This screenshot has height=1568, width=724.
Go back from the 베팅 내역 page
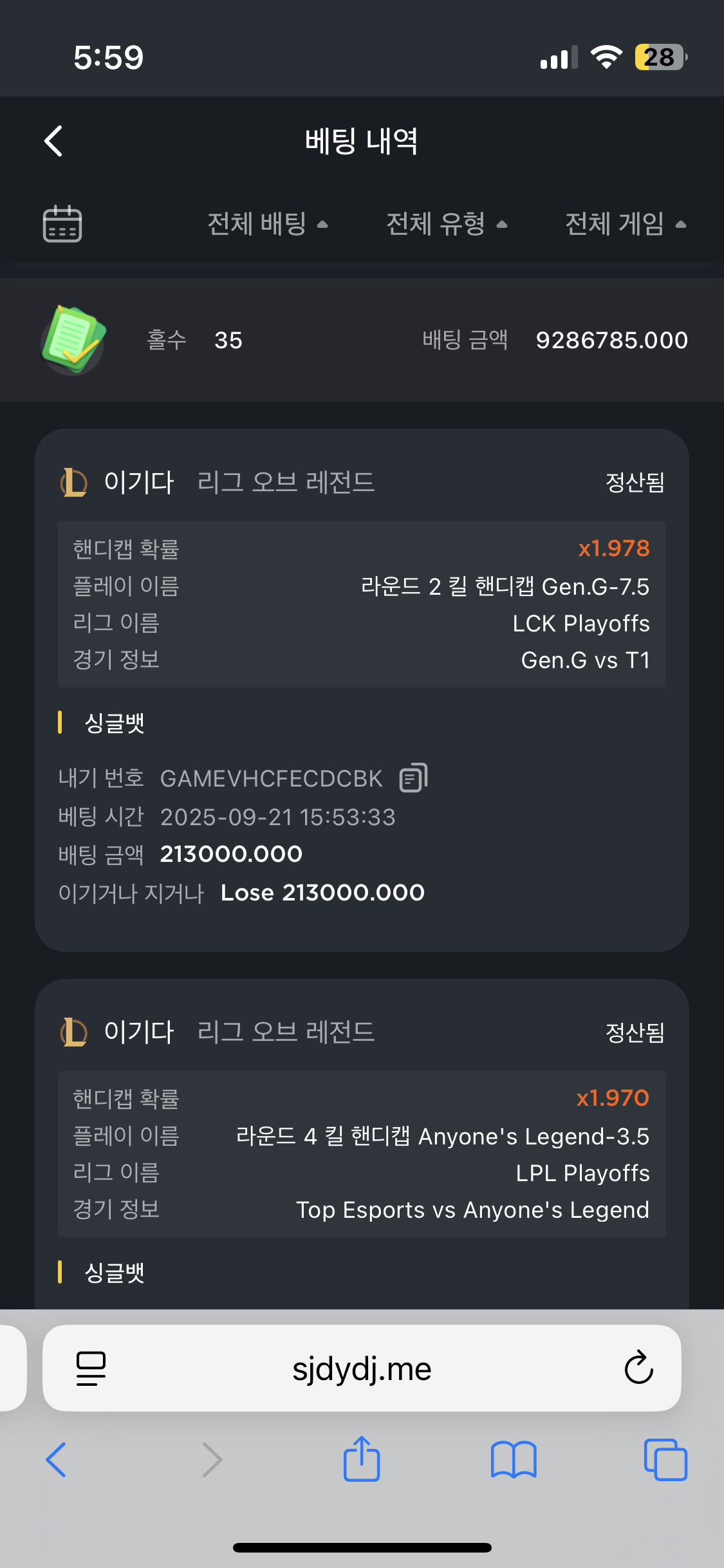click(54, 141)
